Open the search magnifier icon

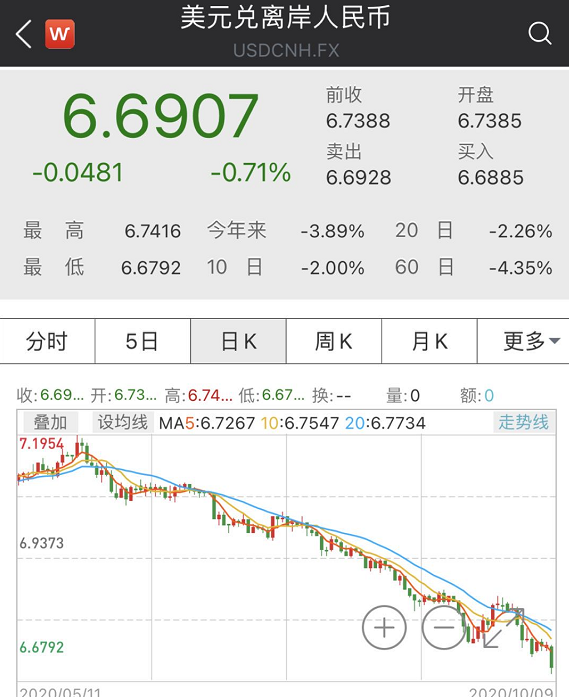point(540,34)
